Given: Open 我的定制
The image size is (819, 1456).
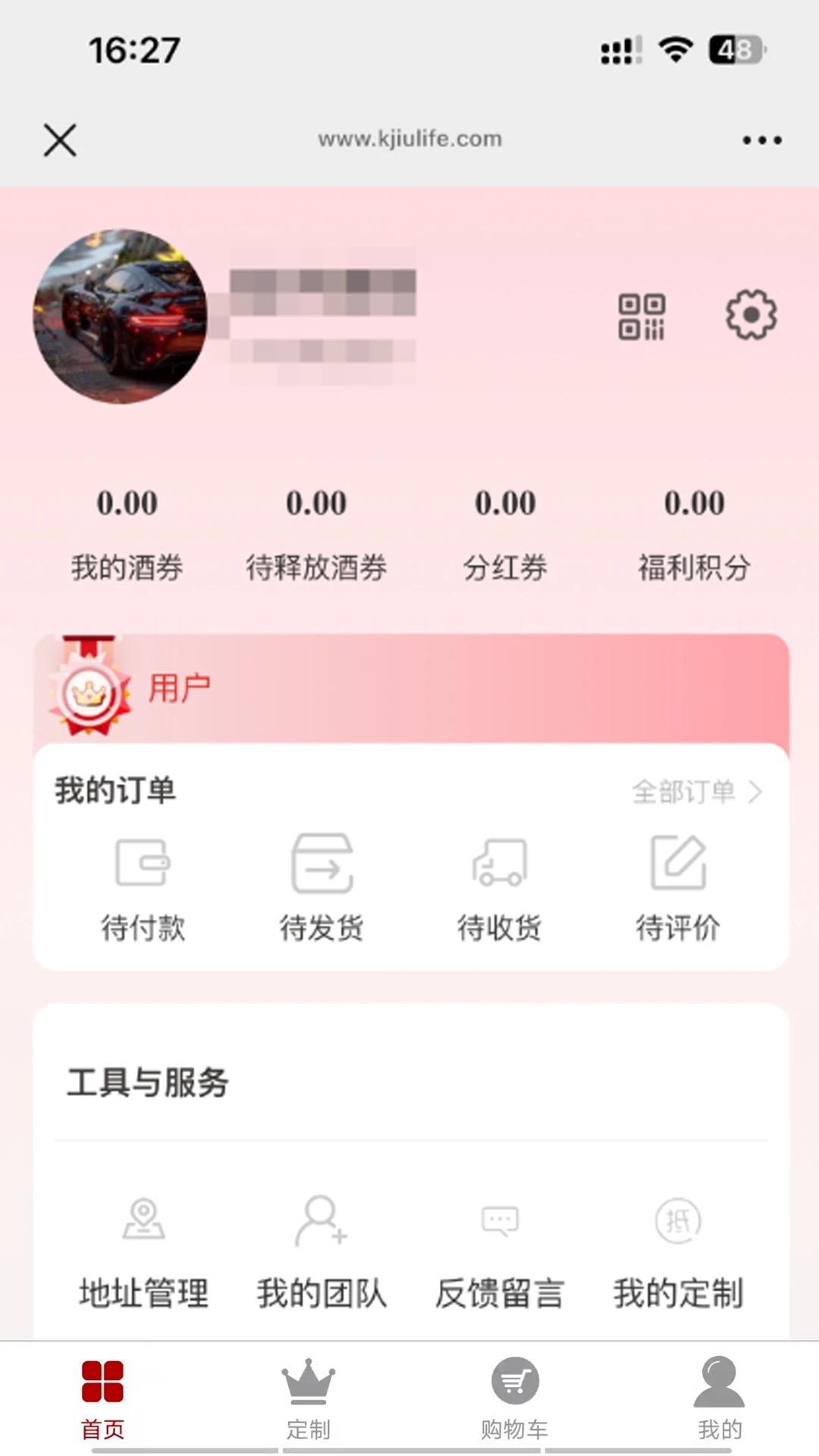Looking at the screenshot, I should pos(677,1251).
